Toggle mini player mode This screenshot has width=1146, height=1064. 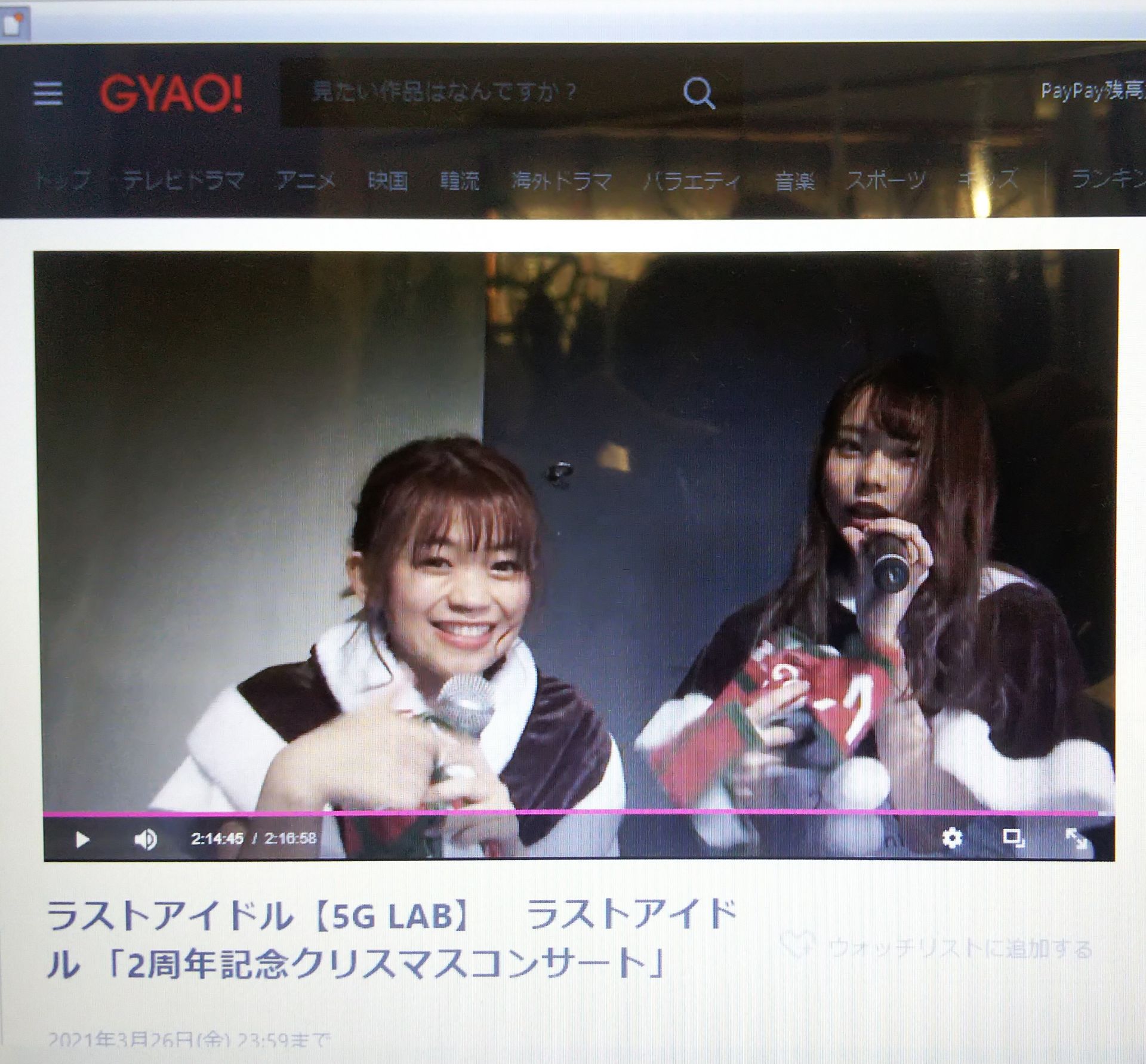1013,838
